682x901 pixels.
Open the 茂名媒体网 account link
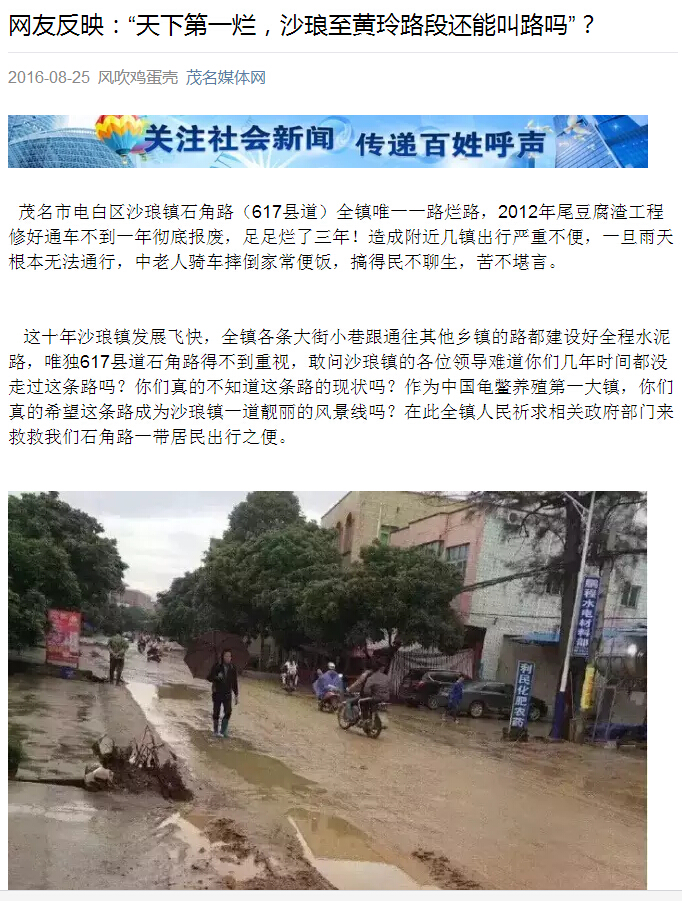[226, 77]
